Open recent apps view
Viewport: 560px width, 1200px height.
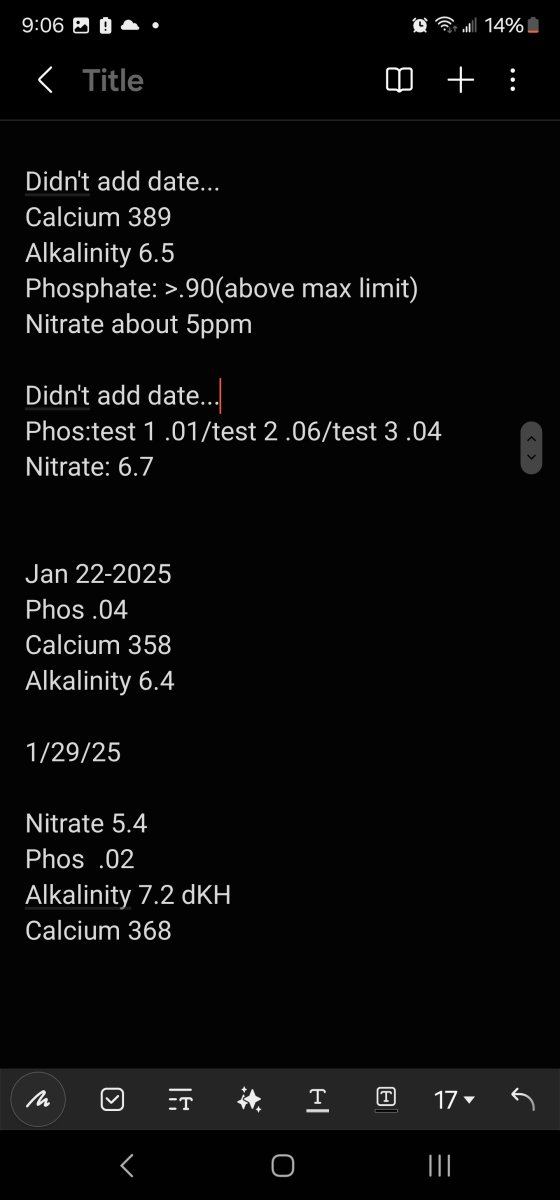coord(439,1165)
